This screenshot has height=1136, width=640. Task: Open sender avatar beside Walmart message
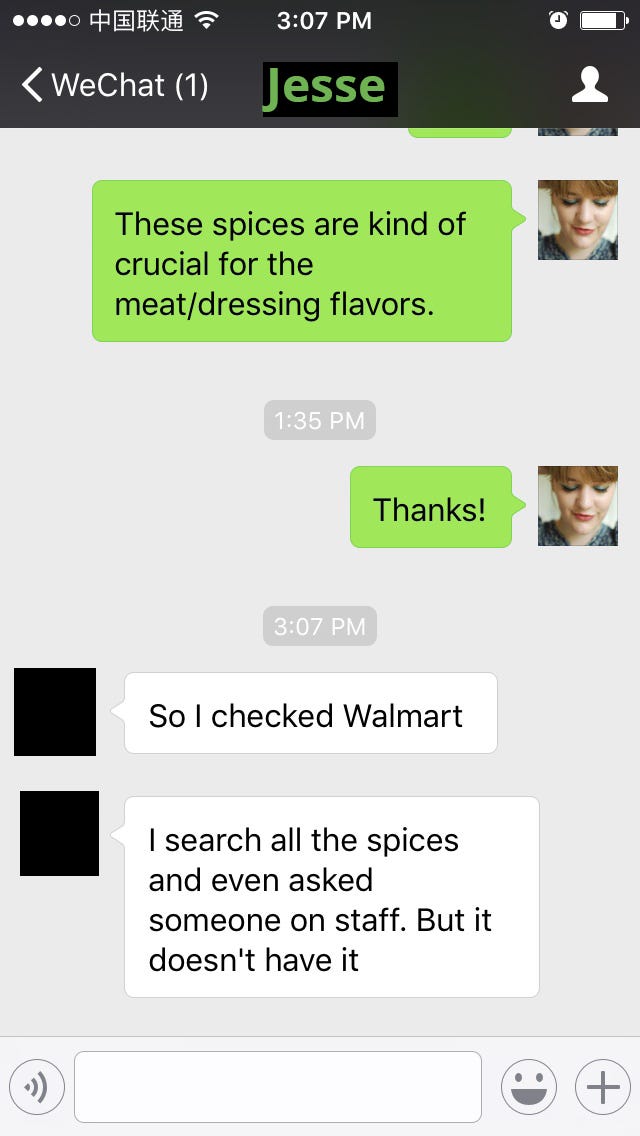55,712
